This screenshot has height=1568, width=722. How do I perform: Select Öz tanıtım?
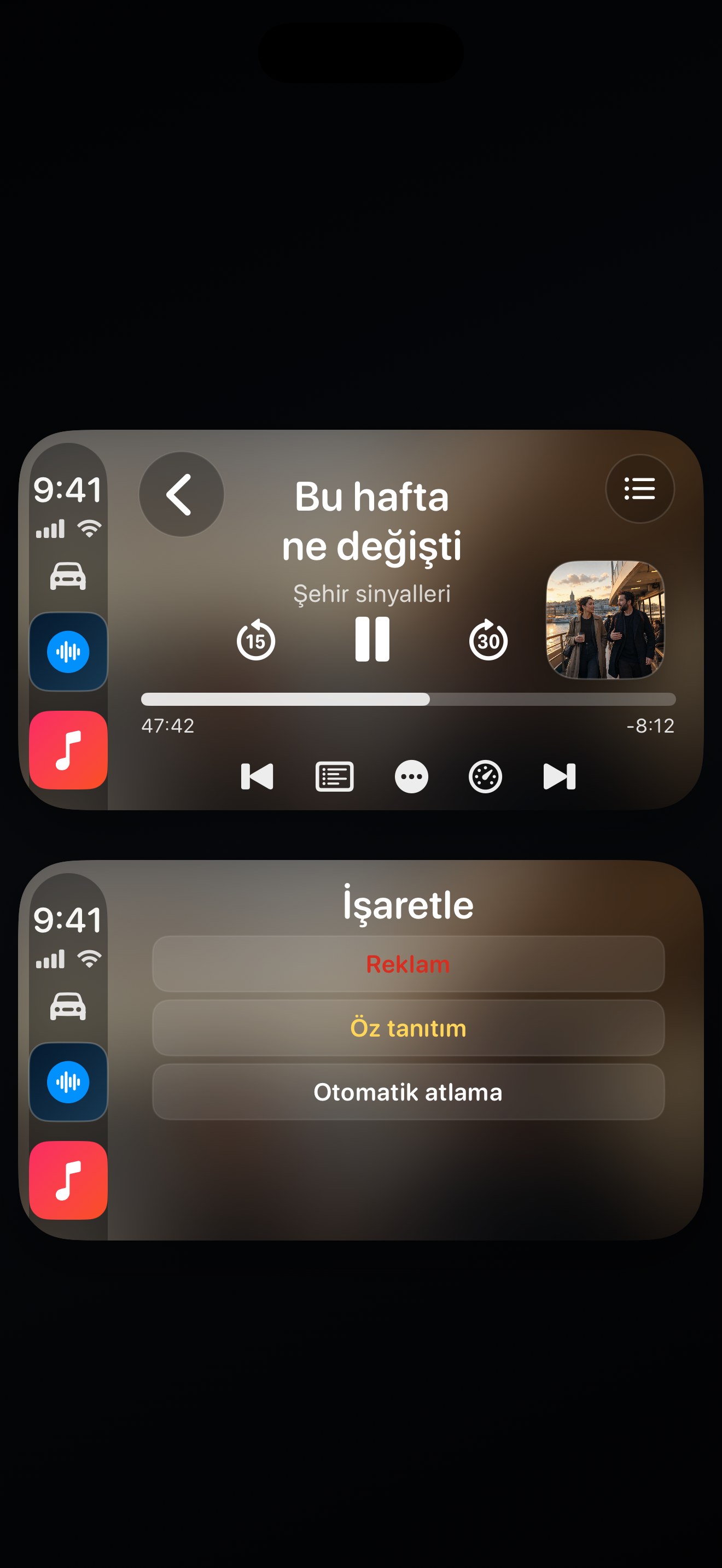pos(408,1028)
